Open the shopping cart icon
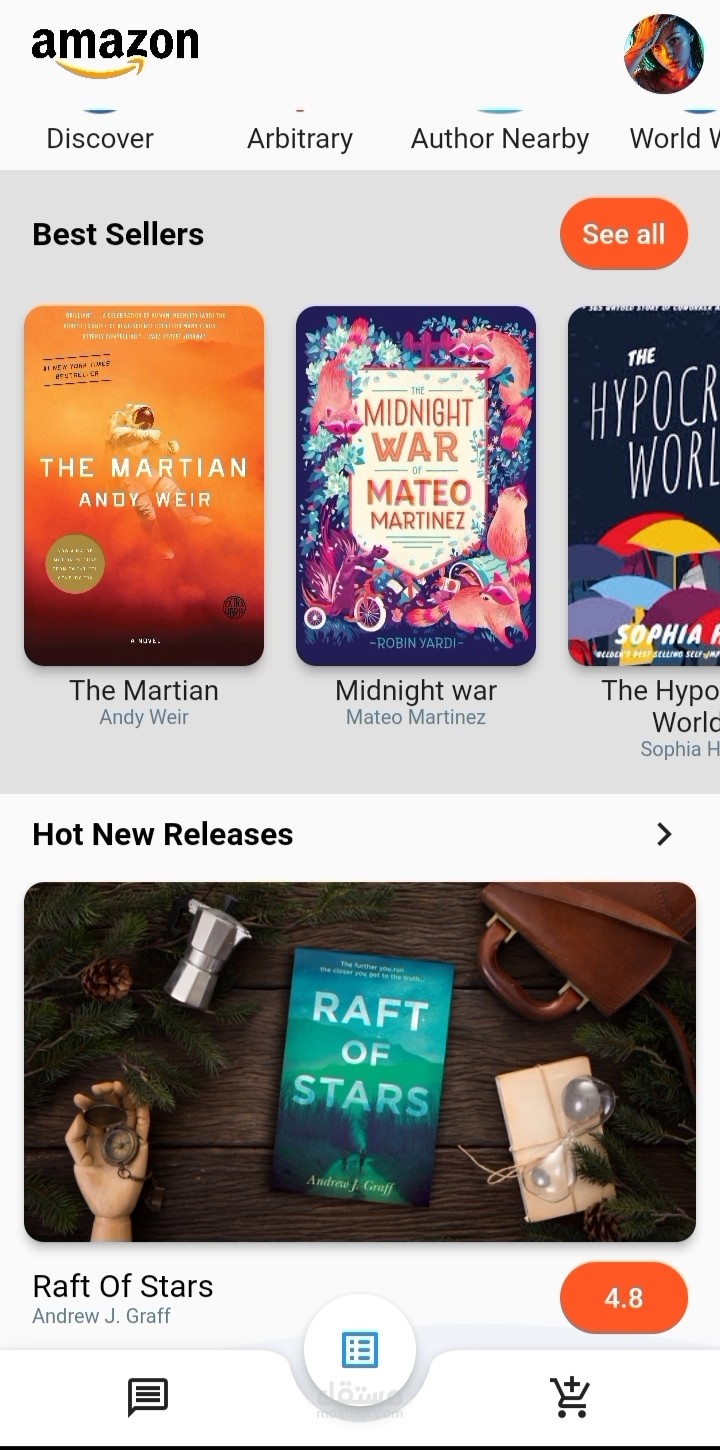 click(571, 1397)
